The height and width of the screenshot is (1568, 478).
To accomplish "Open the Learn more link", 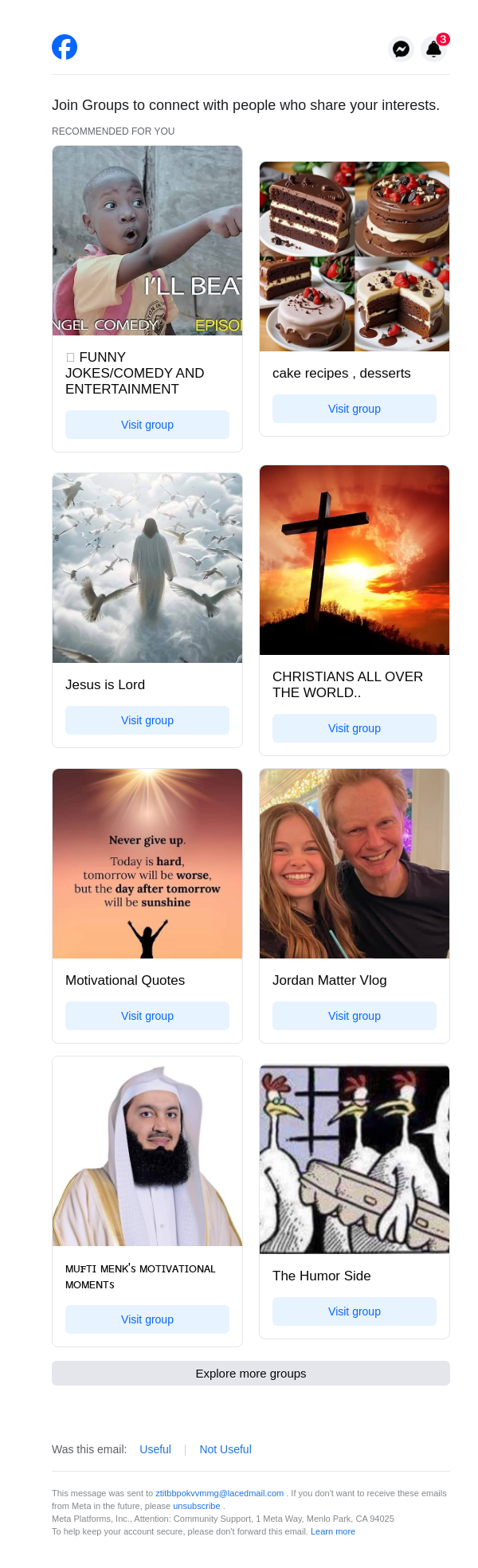I will [x=333, y=1531].
